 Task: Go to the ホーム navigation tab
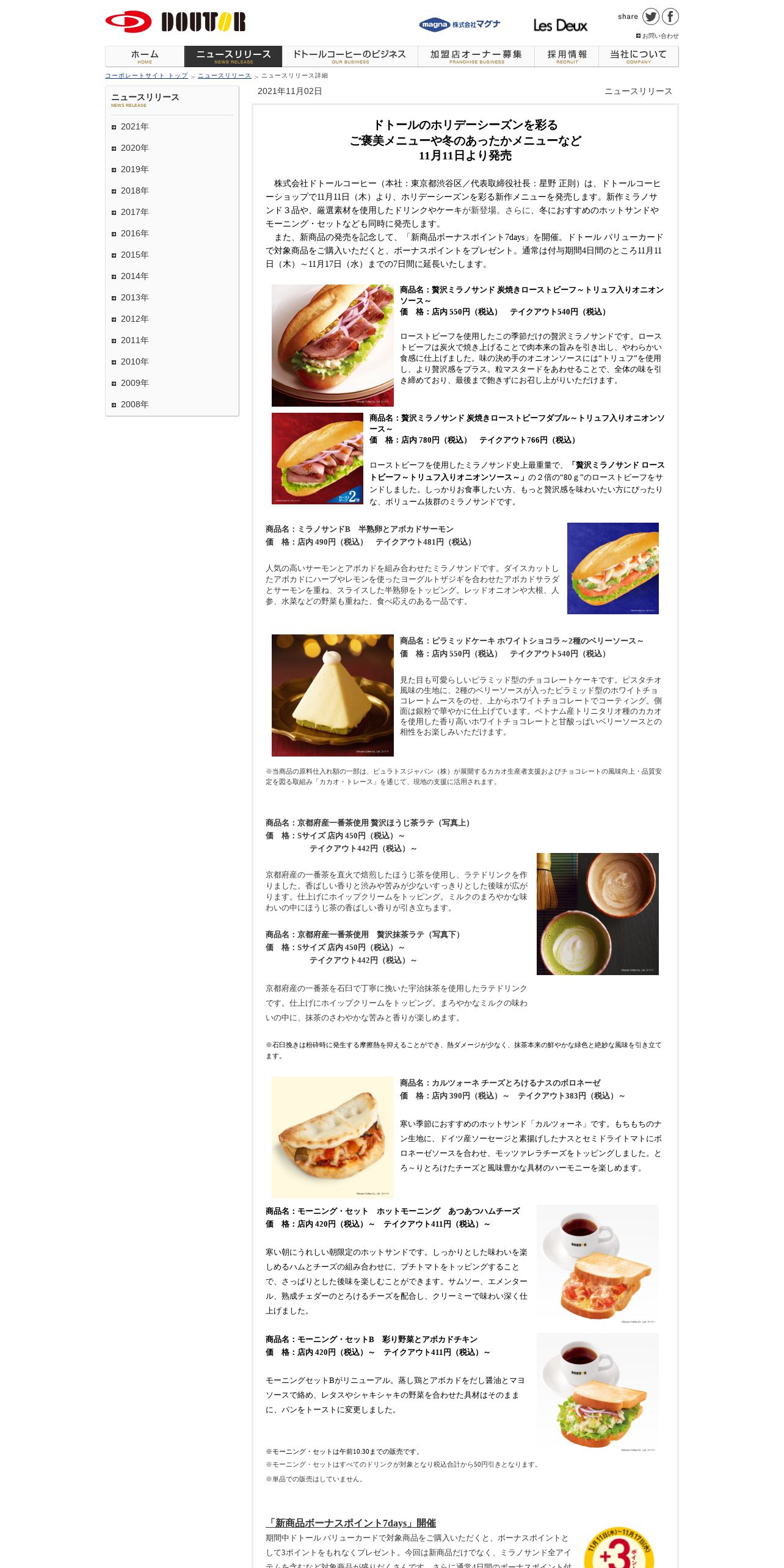tap(145, 56)
